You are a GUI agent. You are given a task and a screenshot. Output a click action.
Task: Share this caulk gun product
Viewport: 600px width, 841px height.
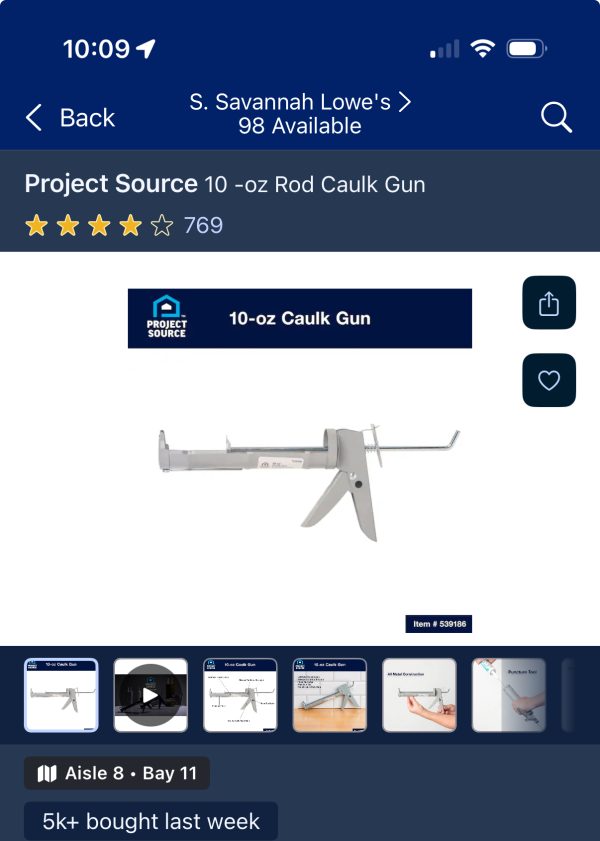coord(549,303)
